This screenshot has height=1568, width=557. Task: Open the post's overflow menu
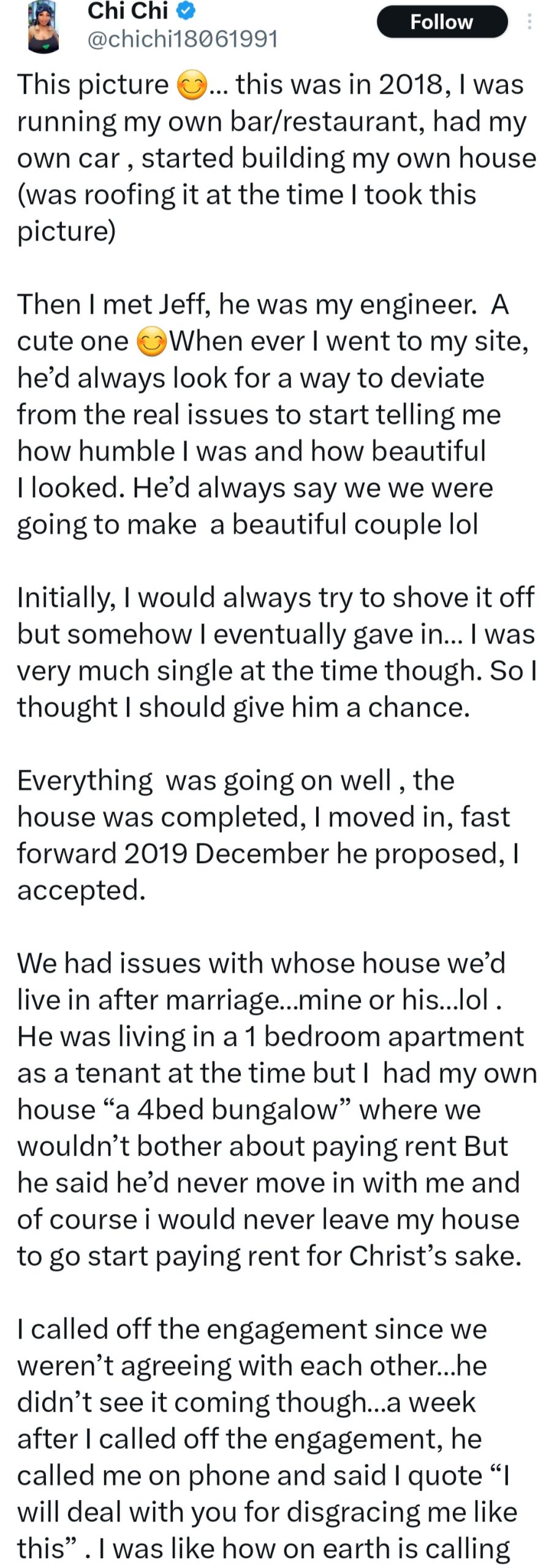[529, 22]
